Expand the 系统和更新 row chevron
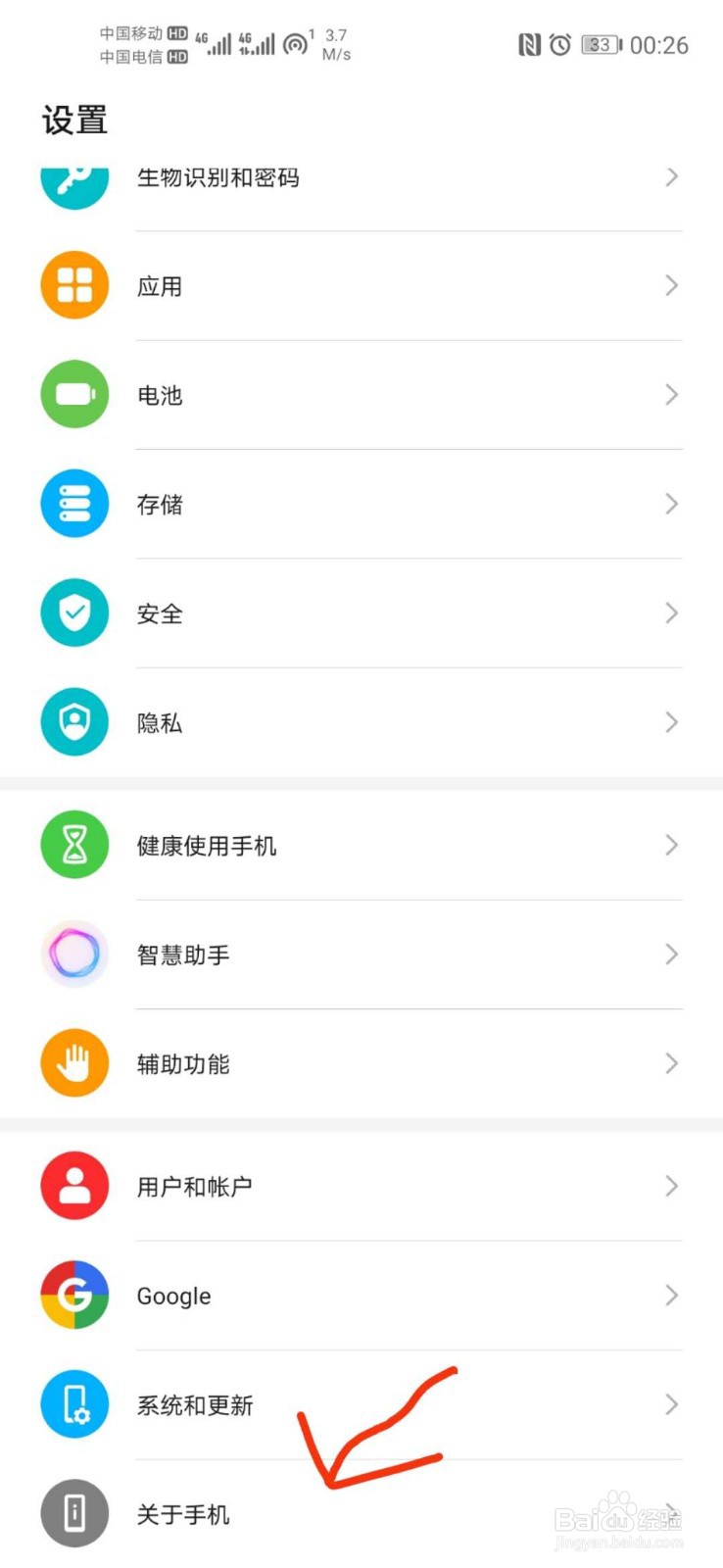This screenshot has width=723, height=1568. coord(671,1404)
